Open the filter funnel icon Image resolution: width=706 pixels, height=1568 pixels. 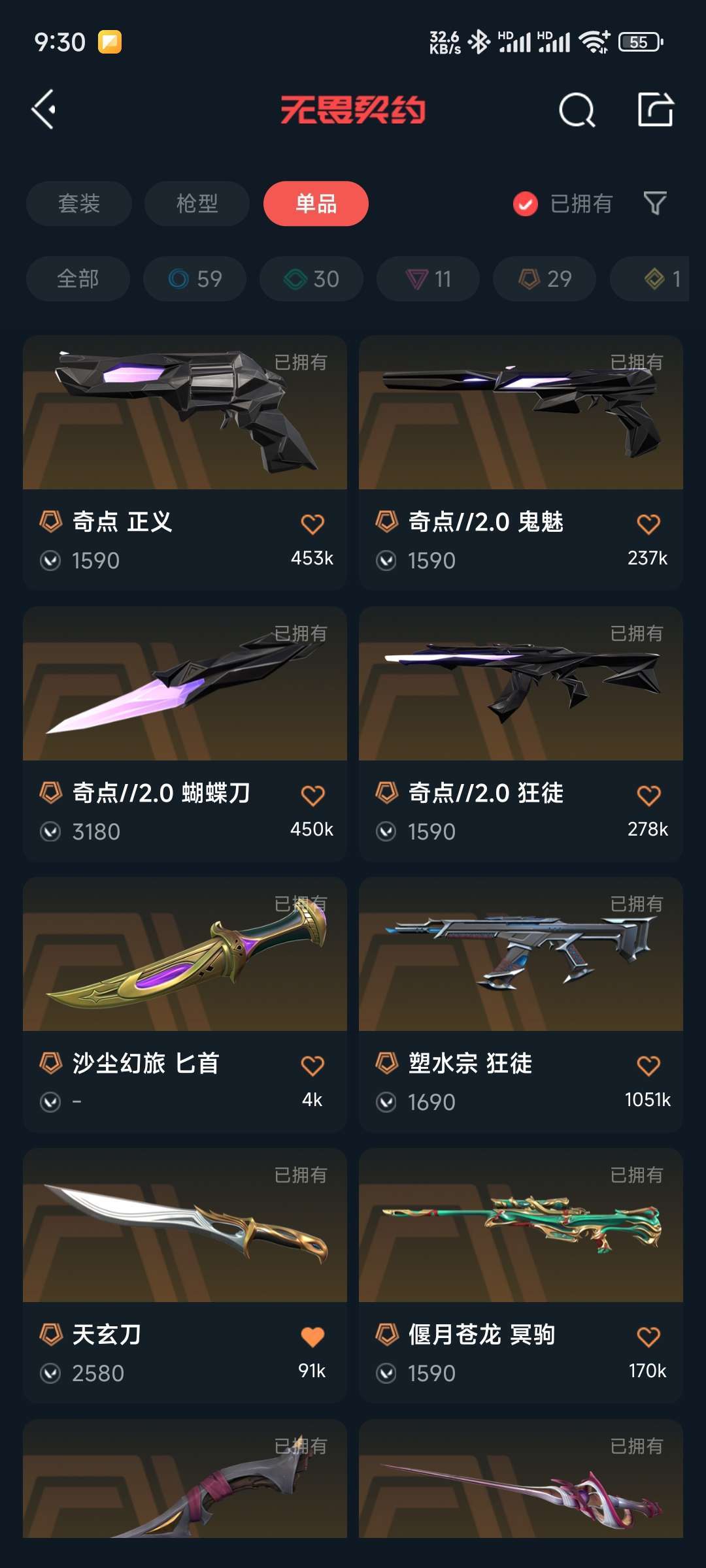[655, 203]
